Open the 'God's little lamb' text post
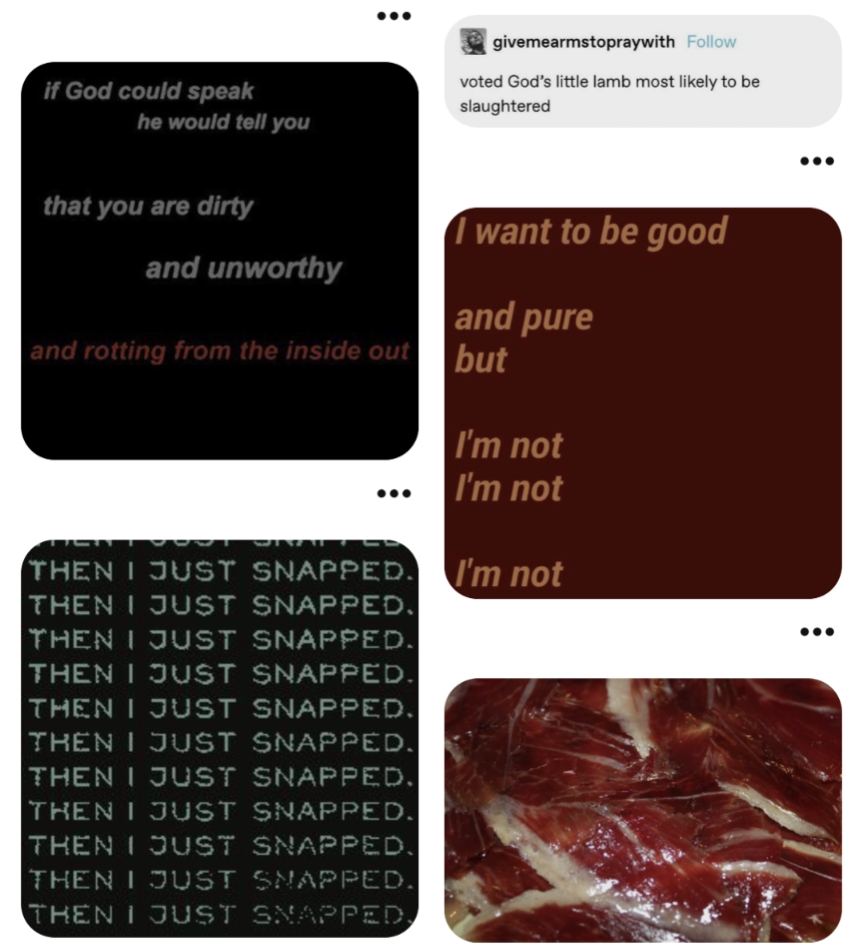The height and width of the screenshot is (950, 863). coord(609,93)
